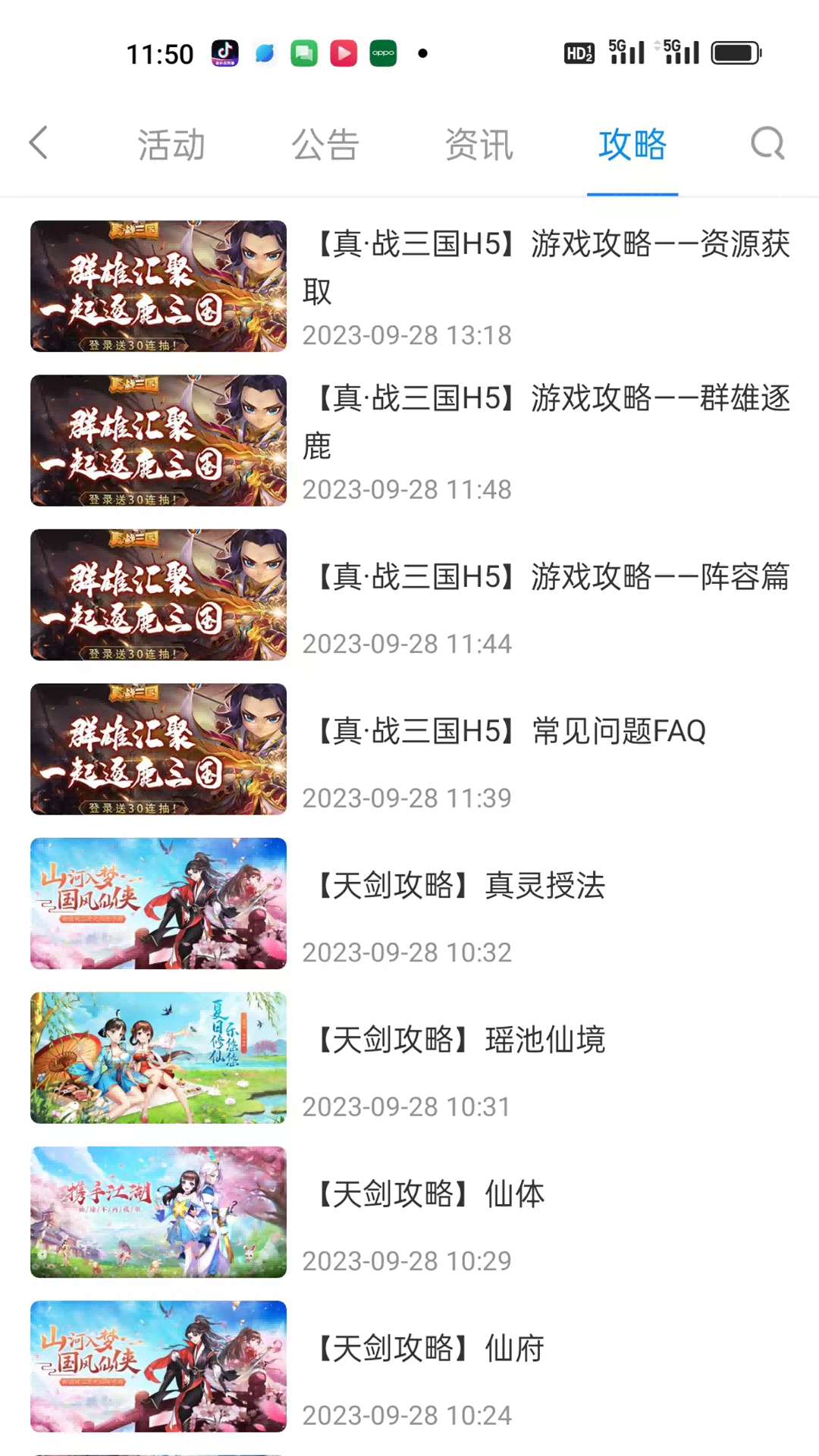819x1456 pixels.
Task: Open the search function
Action: coord(767,143)
